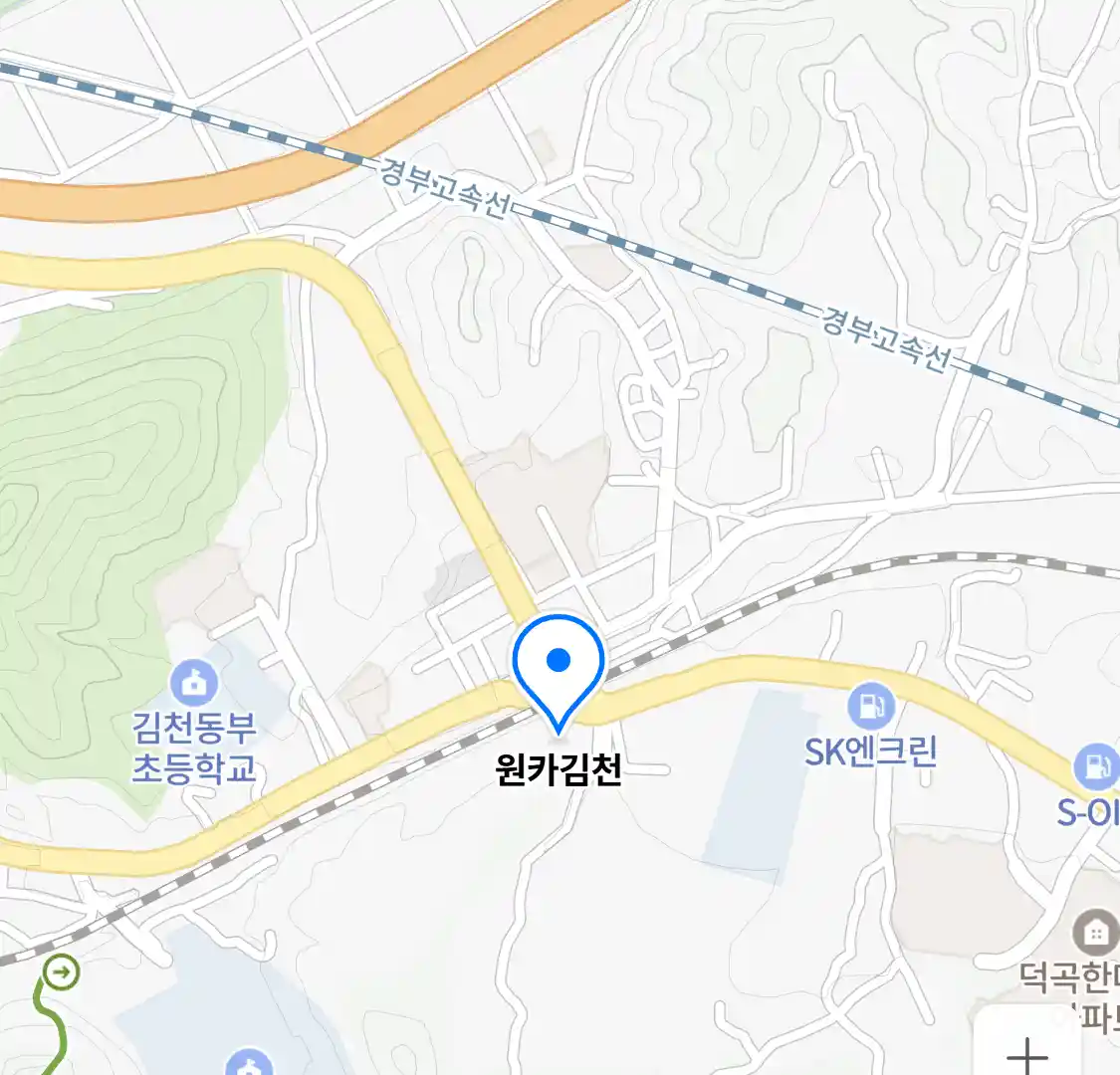This screenshot has width=1120, height=1075.
Task: Select 김천동부초등학교 school marker
Action: pyautogui.click(x=194, y=684)
